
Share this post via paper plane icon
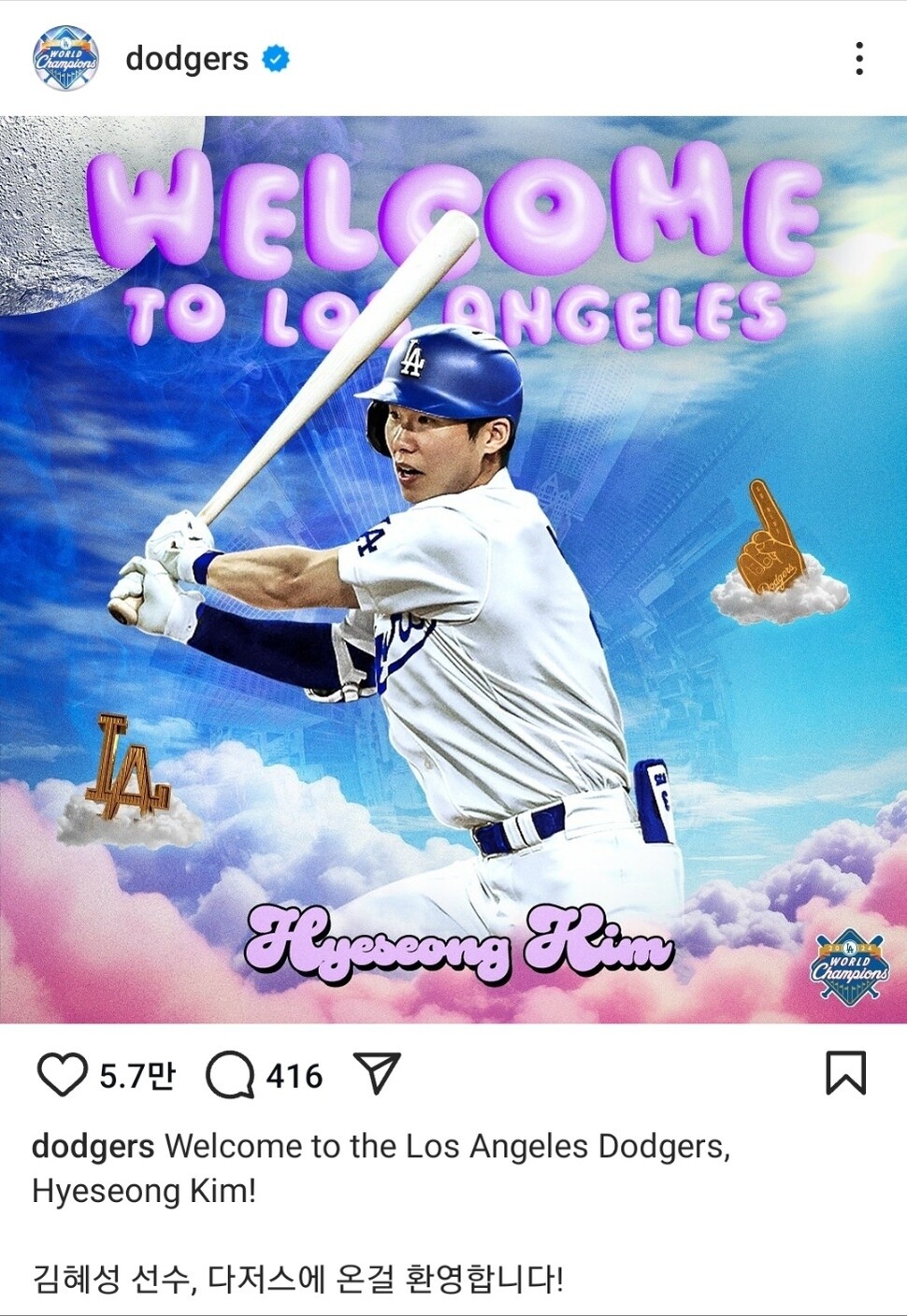tap(377, 1073)
